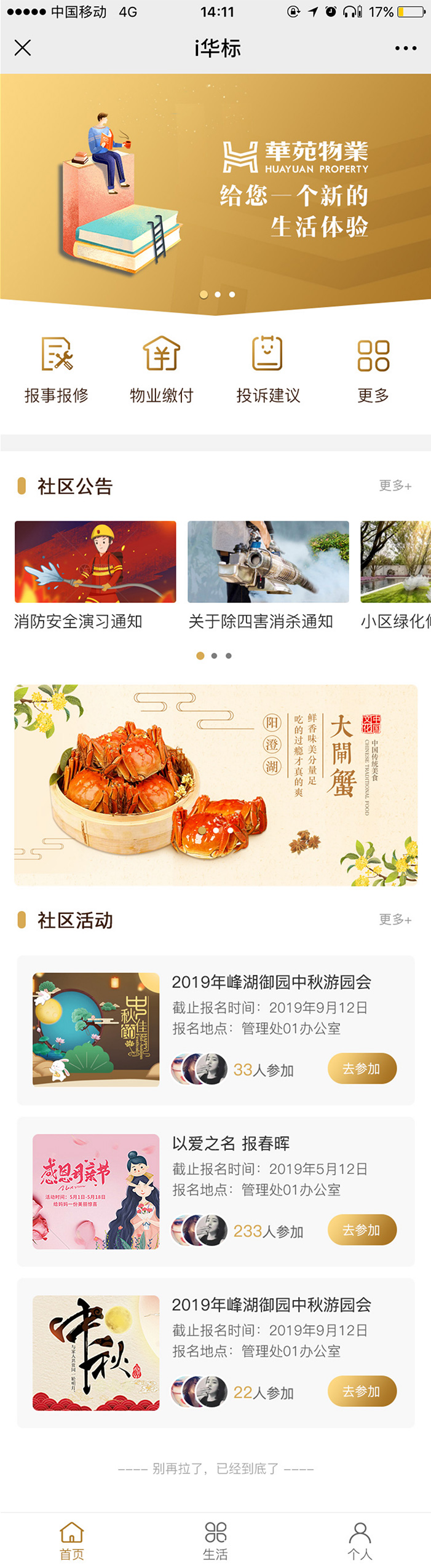Open the 大闸蟹 crab promotion banner
This screenshot has width=431, height=1568.
pos(215,785)
